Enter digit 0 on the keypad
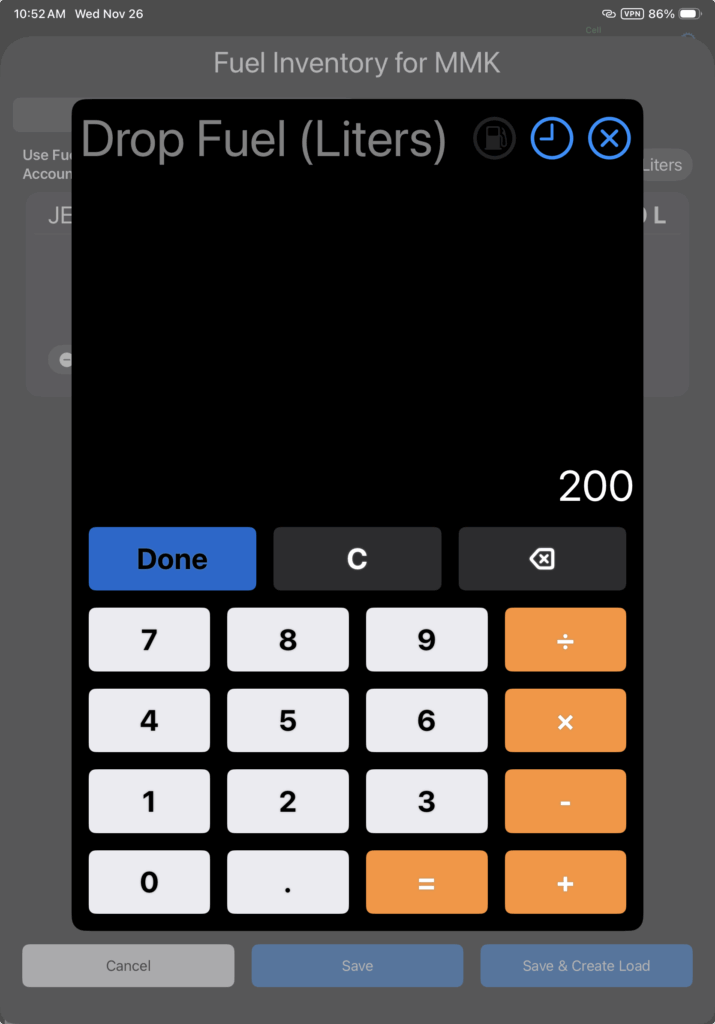The height and width of the screenshot is (1024, 715). point(149,882)
